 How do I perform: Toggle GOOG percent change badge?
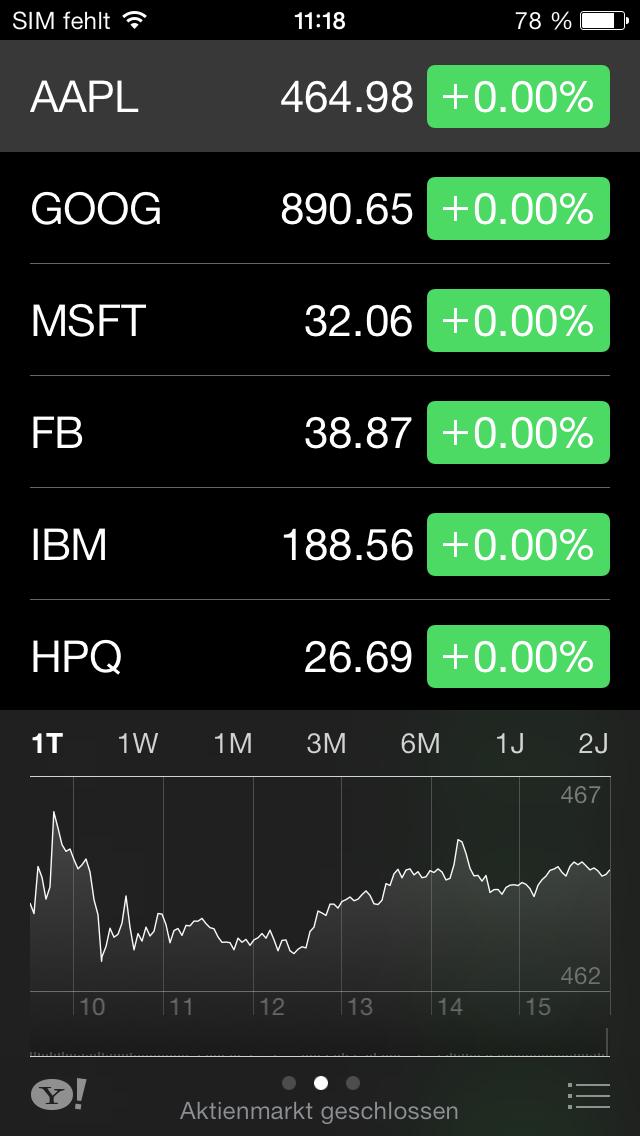[518, 208]
